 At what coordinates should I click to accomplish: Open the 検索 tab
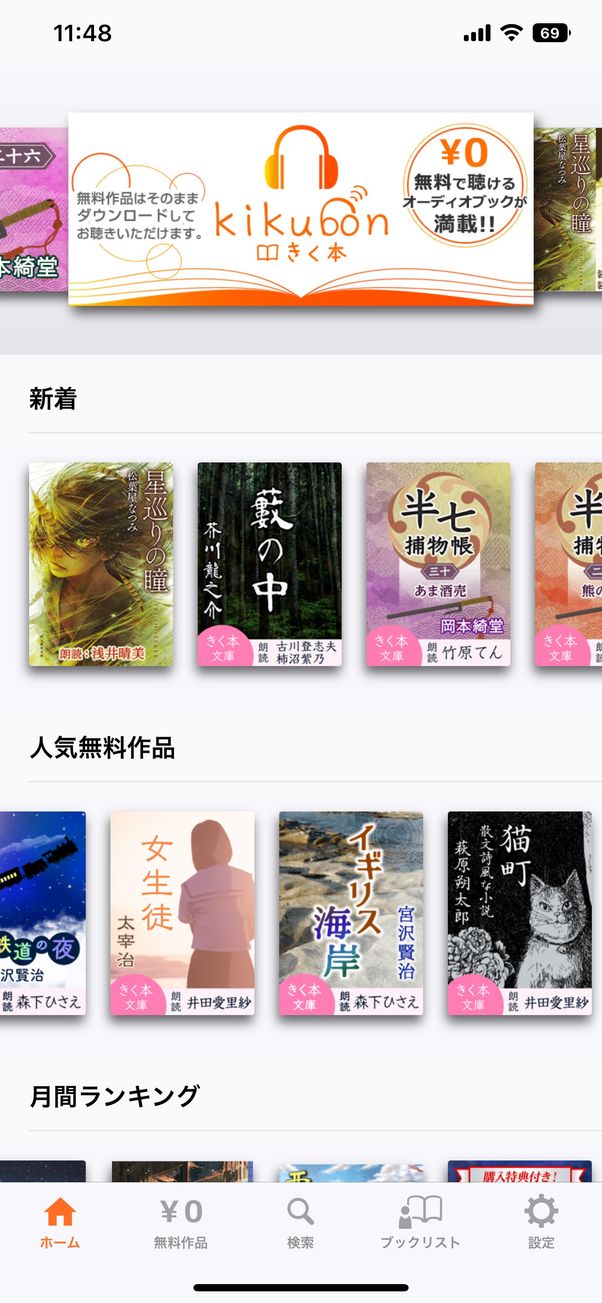point(300,1223)
